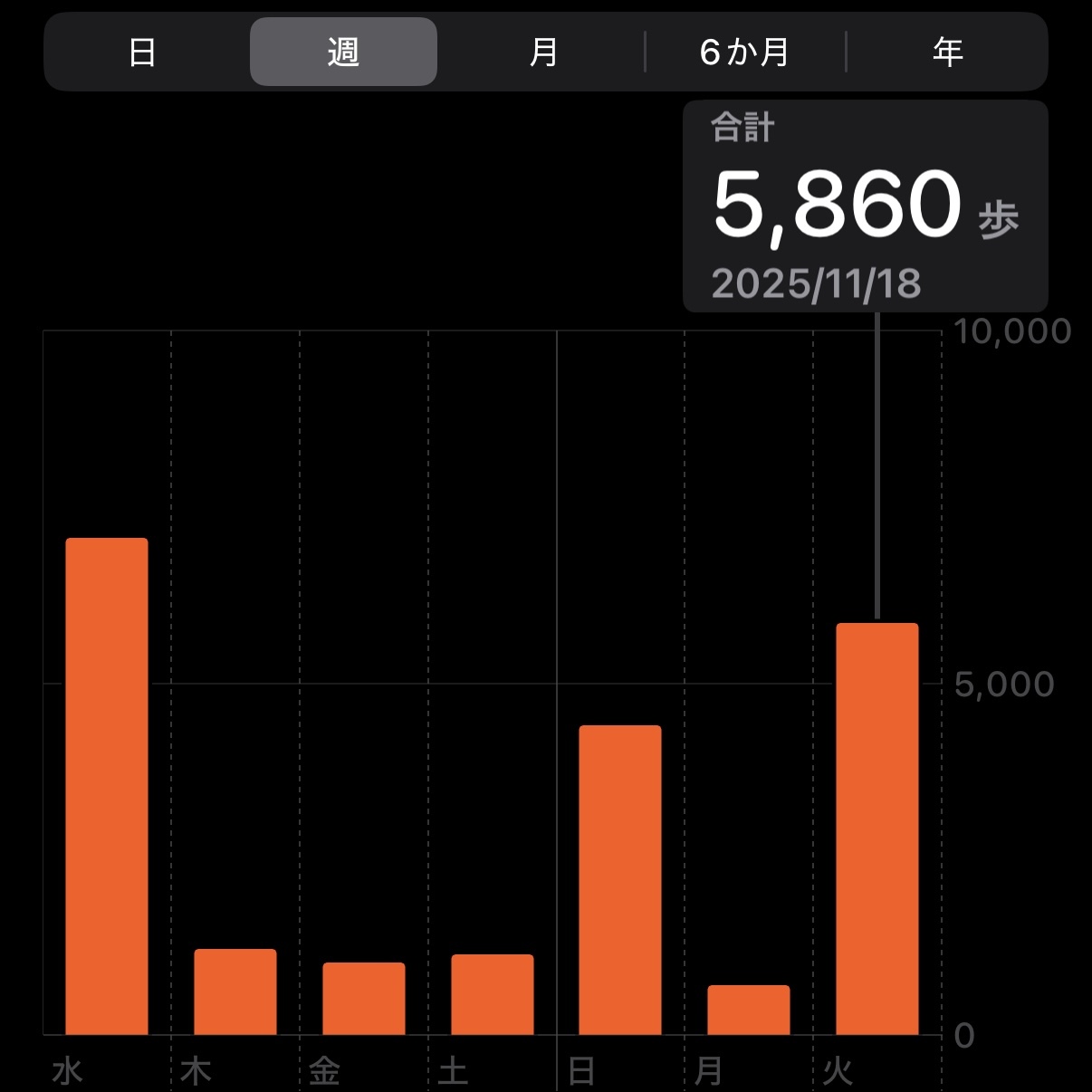The image size is (1092, 1092).
Task: Switch to the 年 (year) view
Action: [x=947, y=53]
